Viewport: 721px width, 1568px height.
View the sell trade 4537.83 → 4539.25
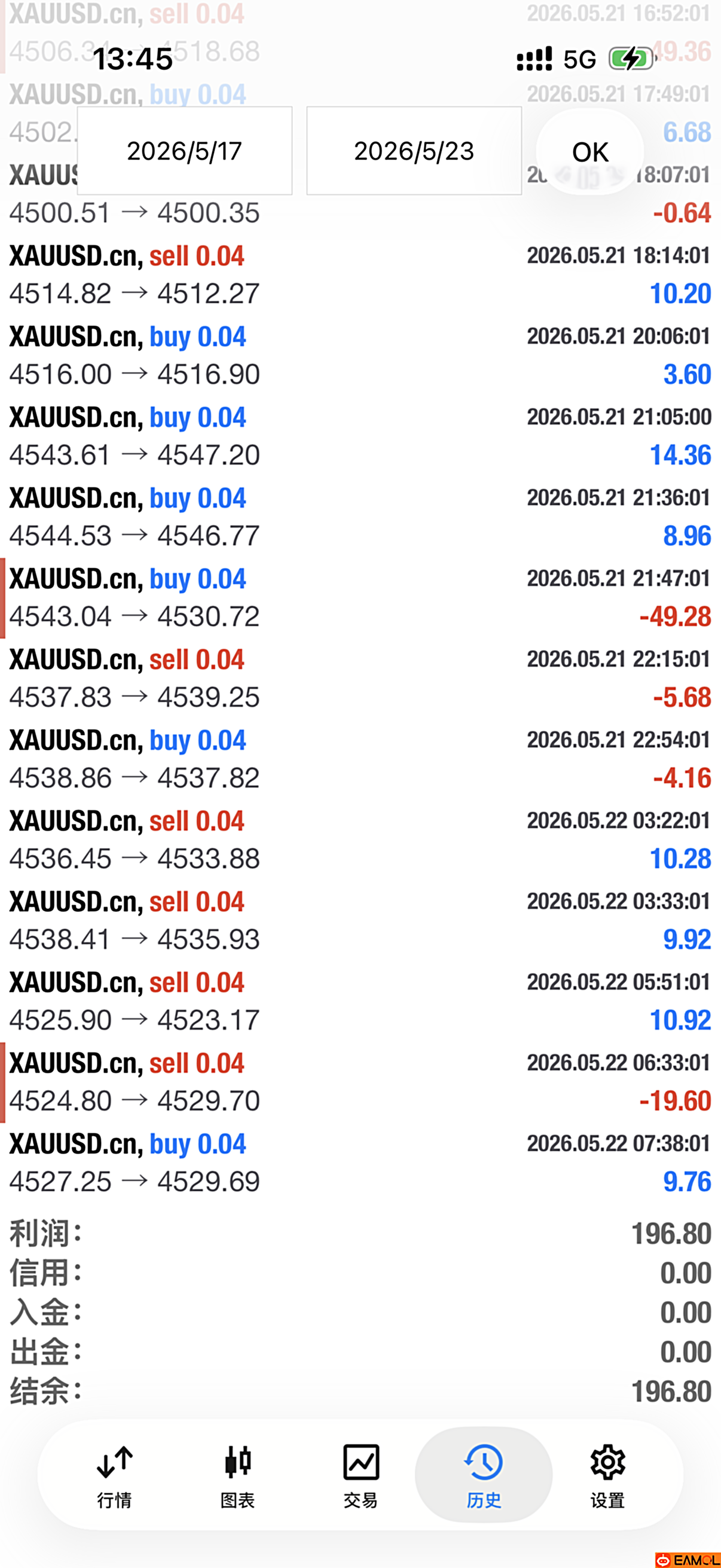(x=360, y=678)
